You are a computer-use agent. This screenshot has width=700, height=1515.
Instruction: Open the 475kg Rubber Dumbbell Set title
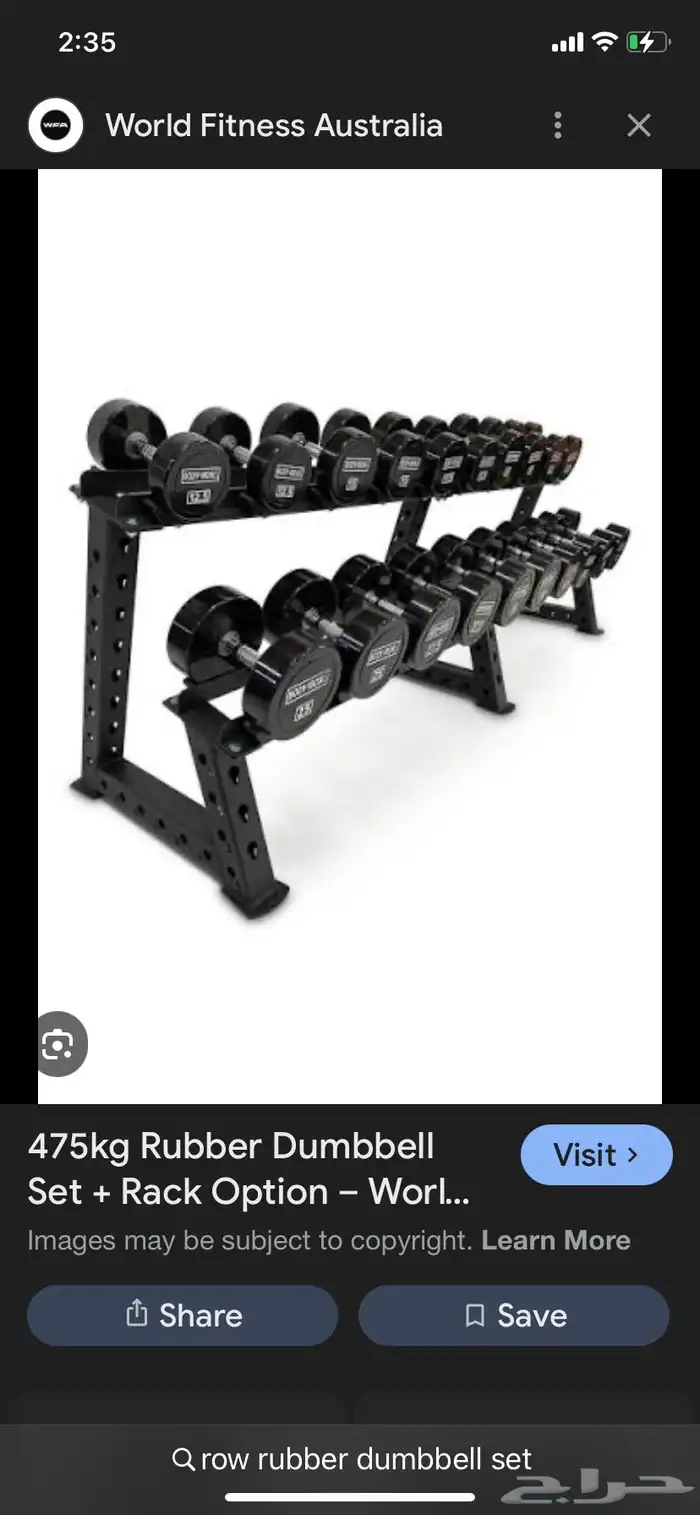click(x=249, y=1169)
